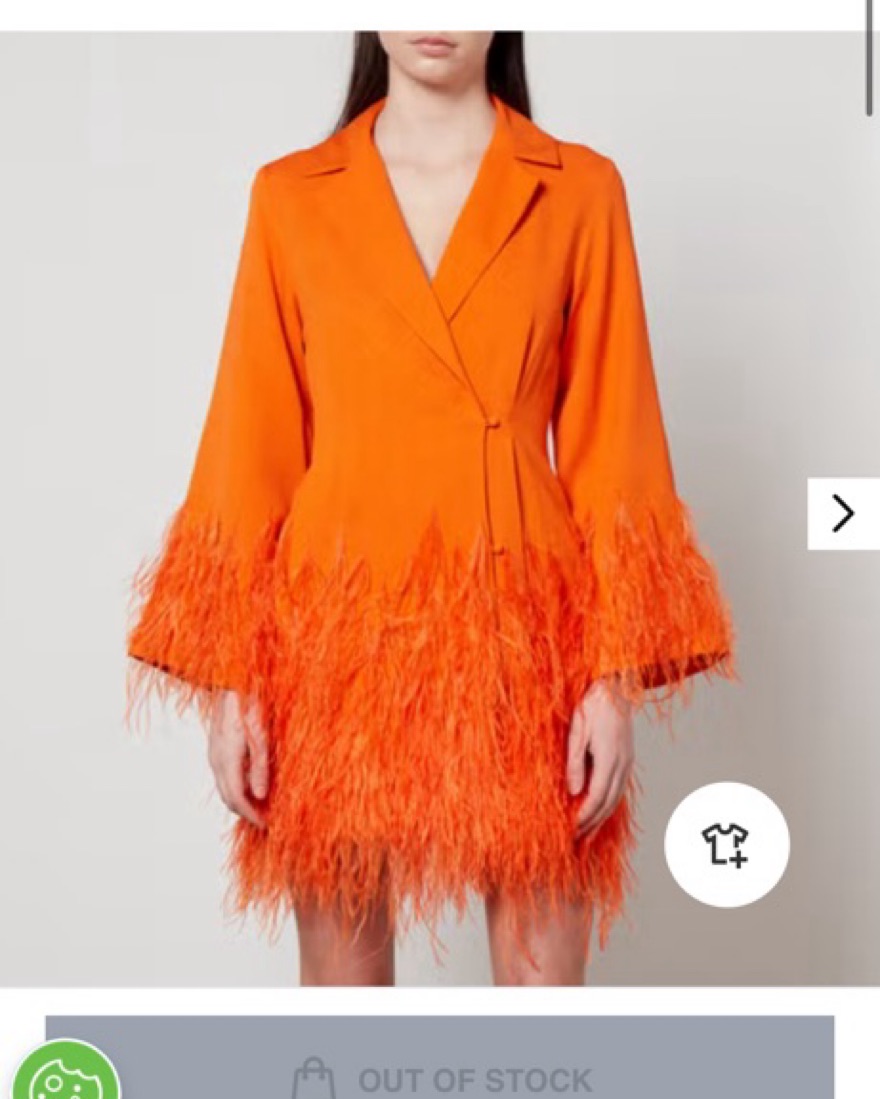Open the orange feather dress photo
The image size is (880, 1099).
pyautogui.click(x=430, y=500)
